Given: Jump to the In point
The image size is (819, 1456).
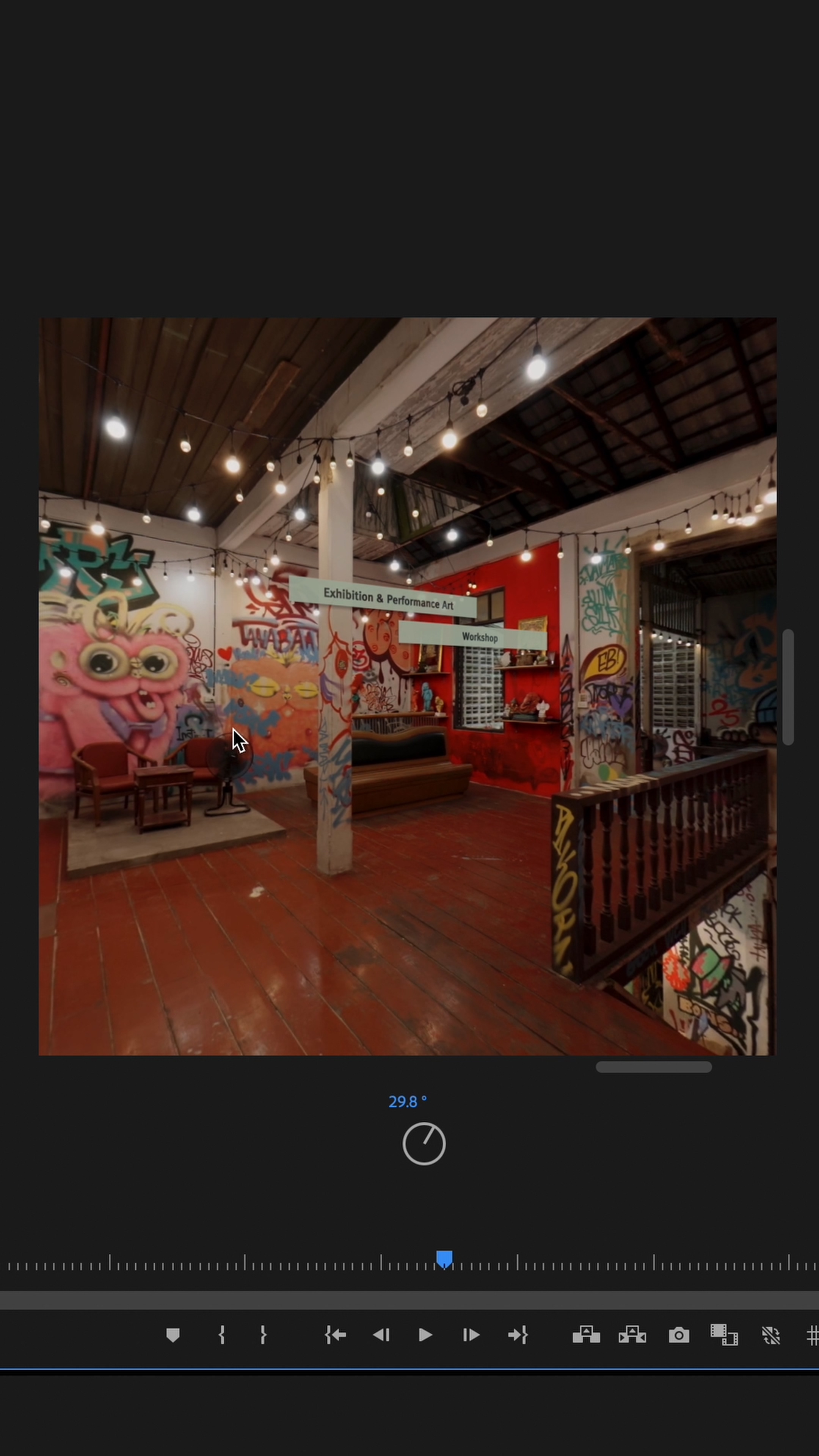Looking at the screenshot, I should point(335,1335).
